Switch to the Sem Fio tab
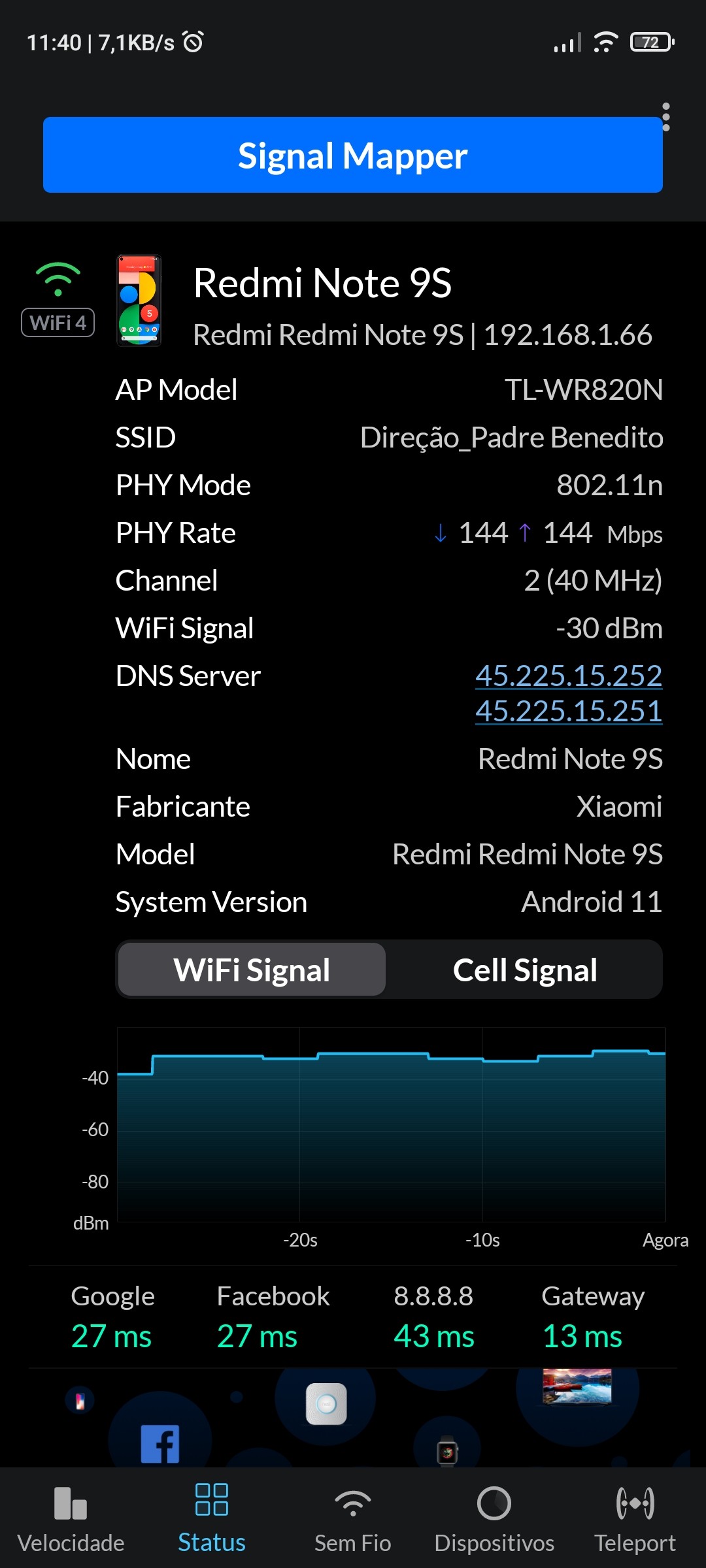706x1568 pixels. (352, 1518)
